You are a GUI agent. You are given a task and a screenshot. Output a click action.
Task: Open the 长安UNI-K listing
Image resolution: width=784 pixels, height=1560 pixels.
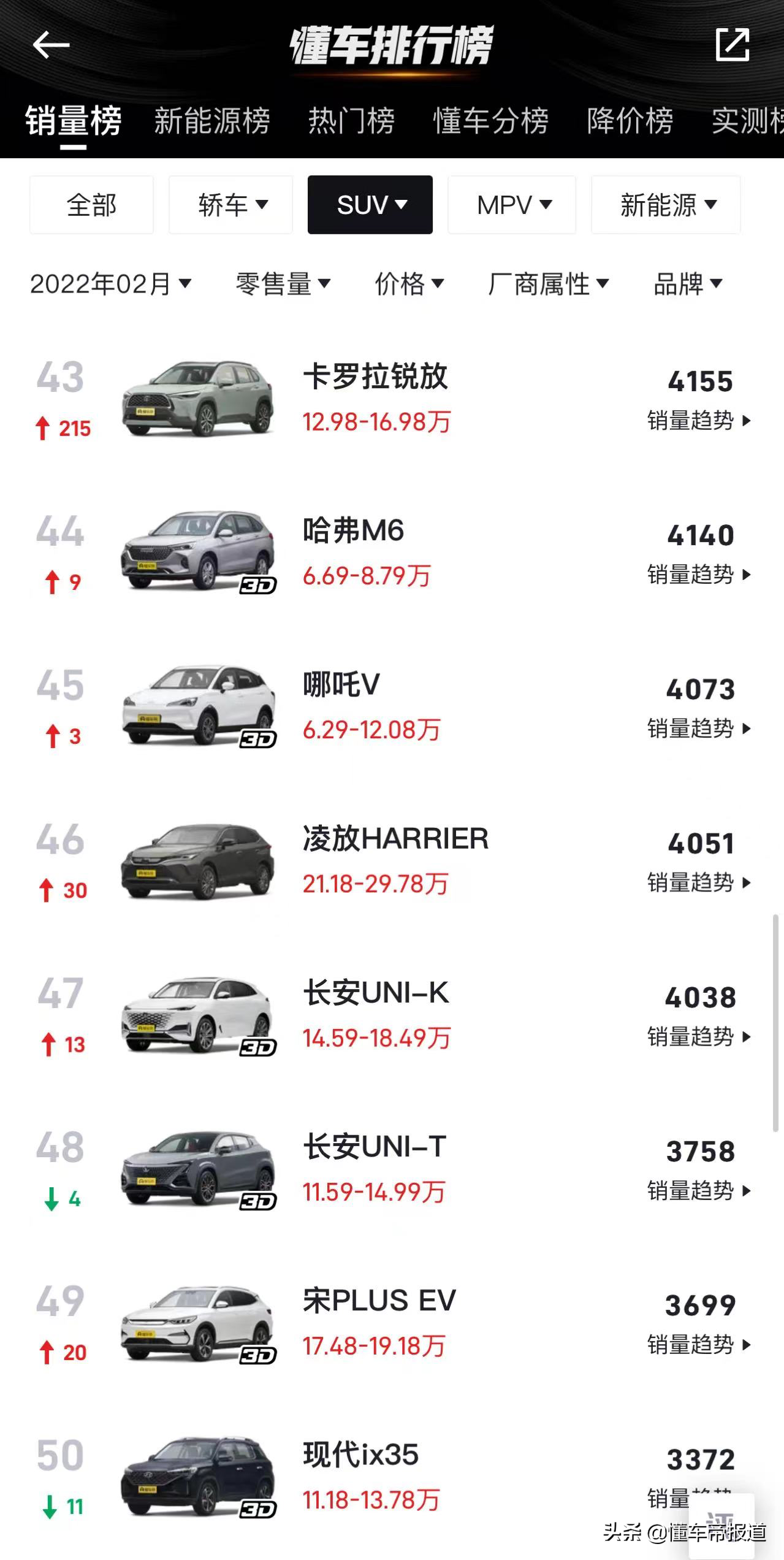pos(376,993)
